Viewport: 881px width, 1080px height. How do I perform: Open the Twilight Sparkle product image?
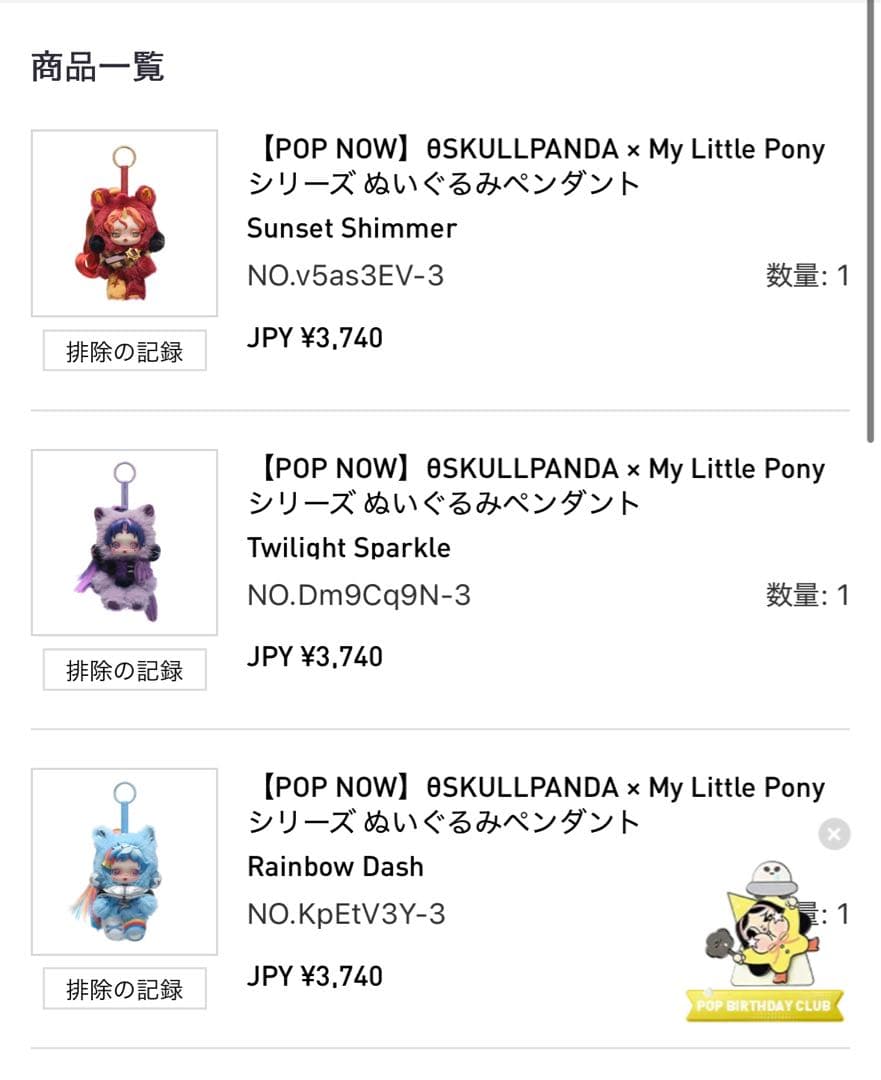pyautogui.click(x=124, y=542)
